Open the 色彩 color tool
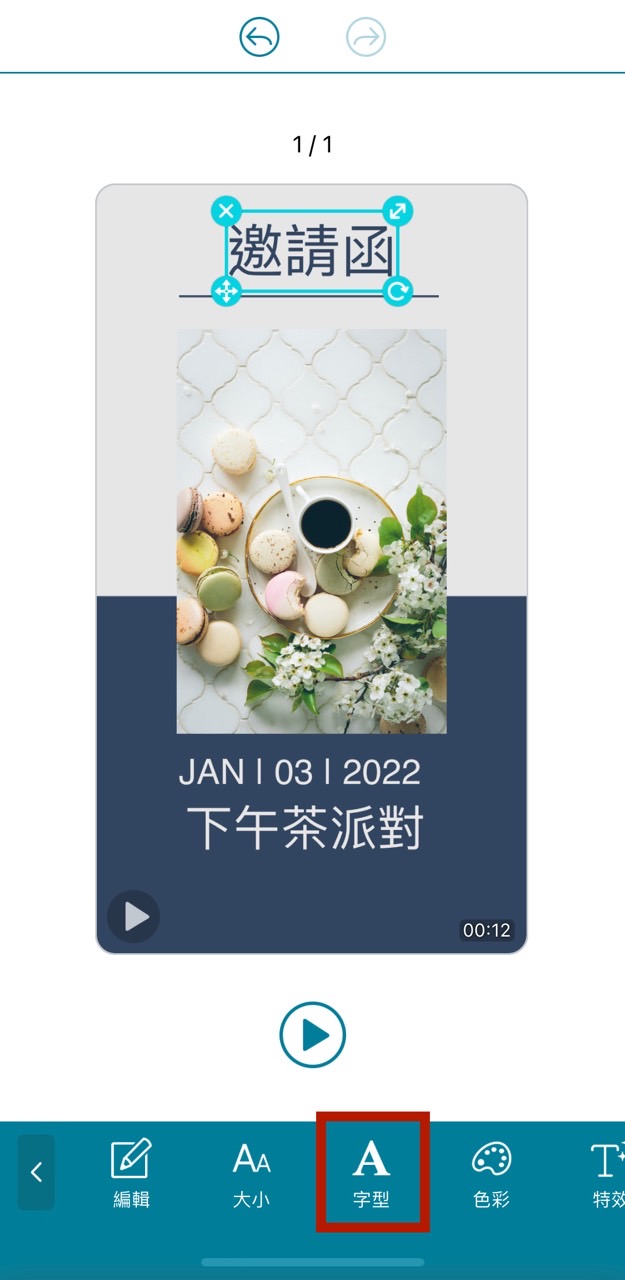The height and width of the screenshot is (1280, 625). (x=491, y=1172)
